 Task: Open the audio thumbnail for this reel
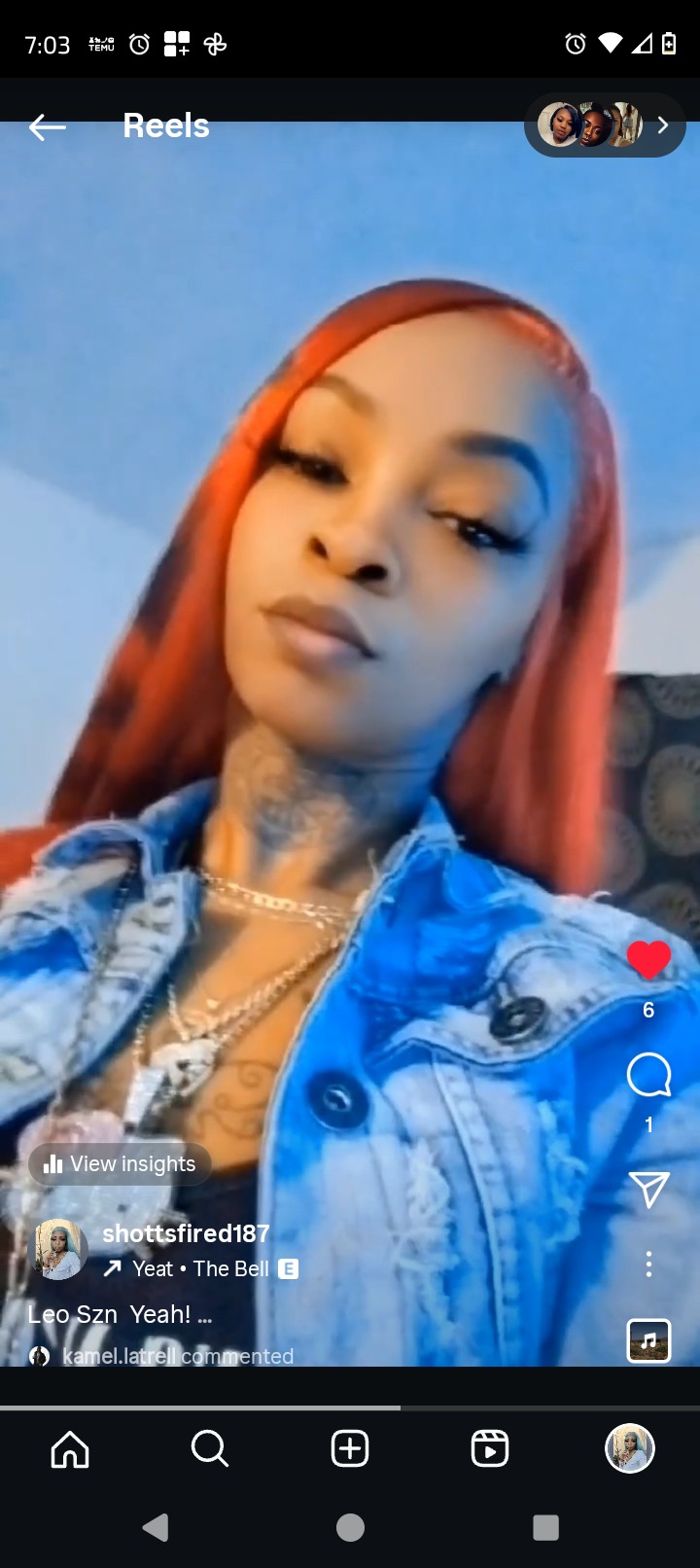click(x=648, y=1340)
